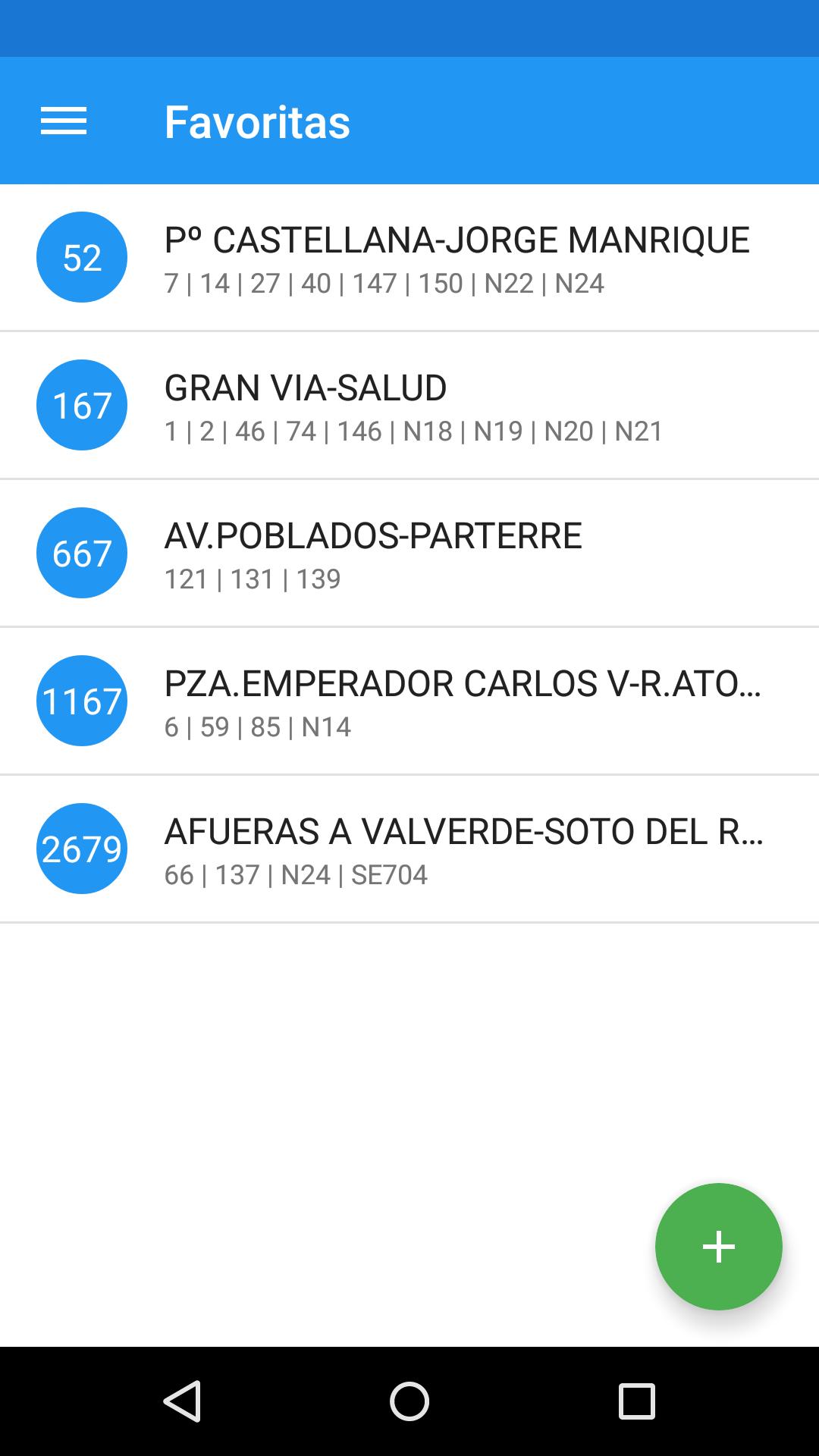Tap line list under GRAN VIA-SALUD
The height and width of the screenshot is (1456, 819).
pyautogui.click(x=413, y=431)
